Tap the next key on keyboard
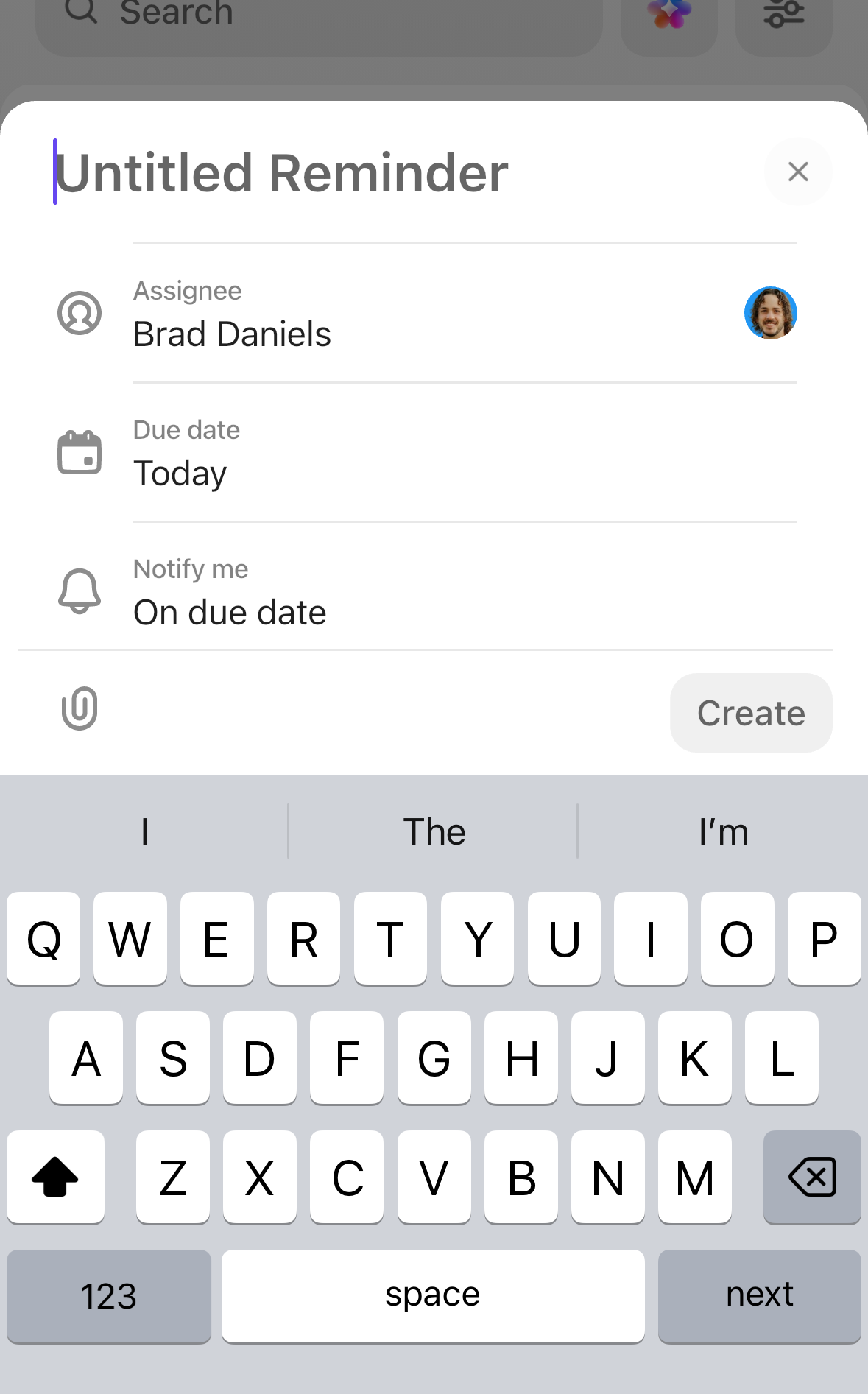The image size is (868, 1394). (759, 1295)
